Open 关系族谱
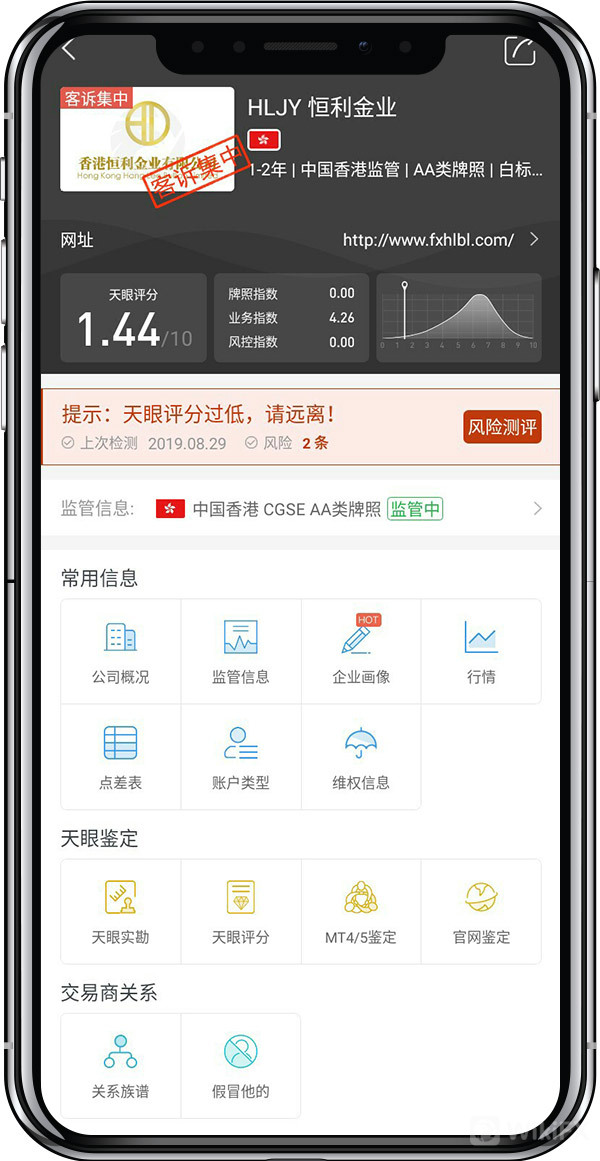This screenshot has height=1161, width=600. [x=120, y=1066]
